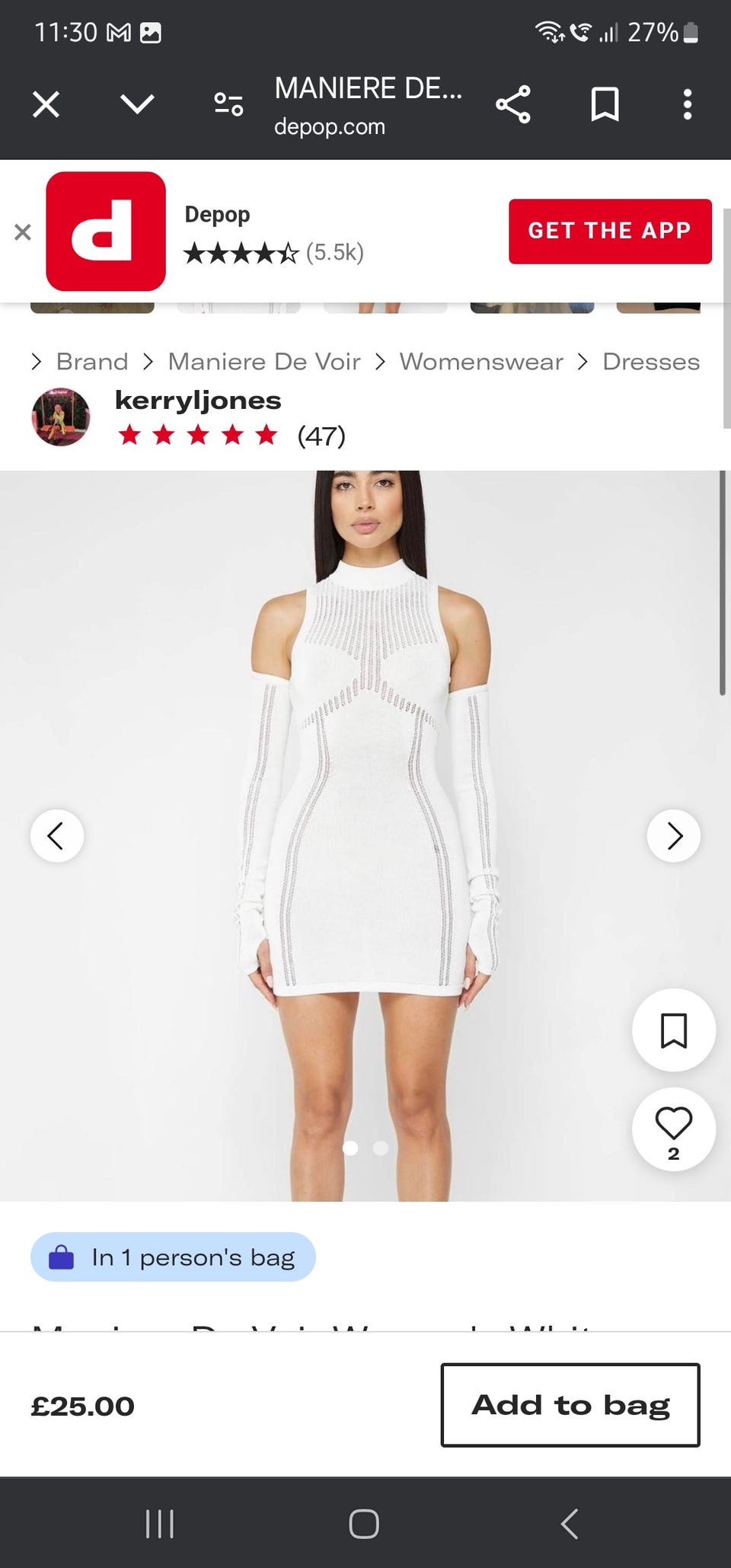Add the dress to bag
This screenshot has height=1568, width=731.
570,1405
